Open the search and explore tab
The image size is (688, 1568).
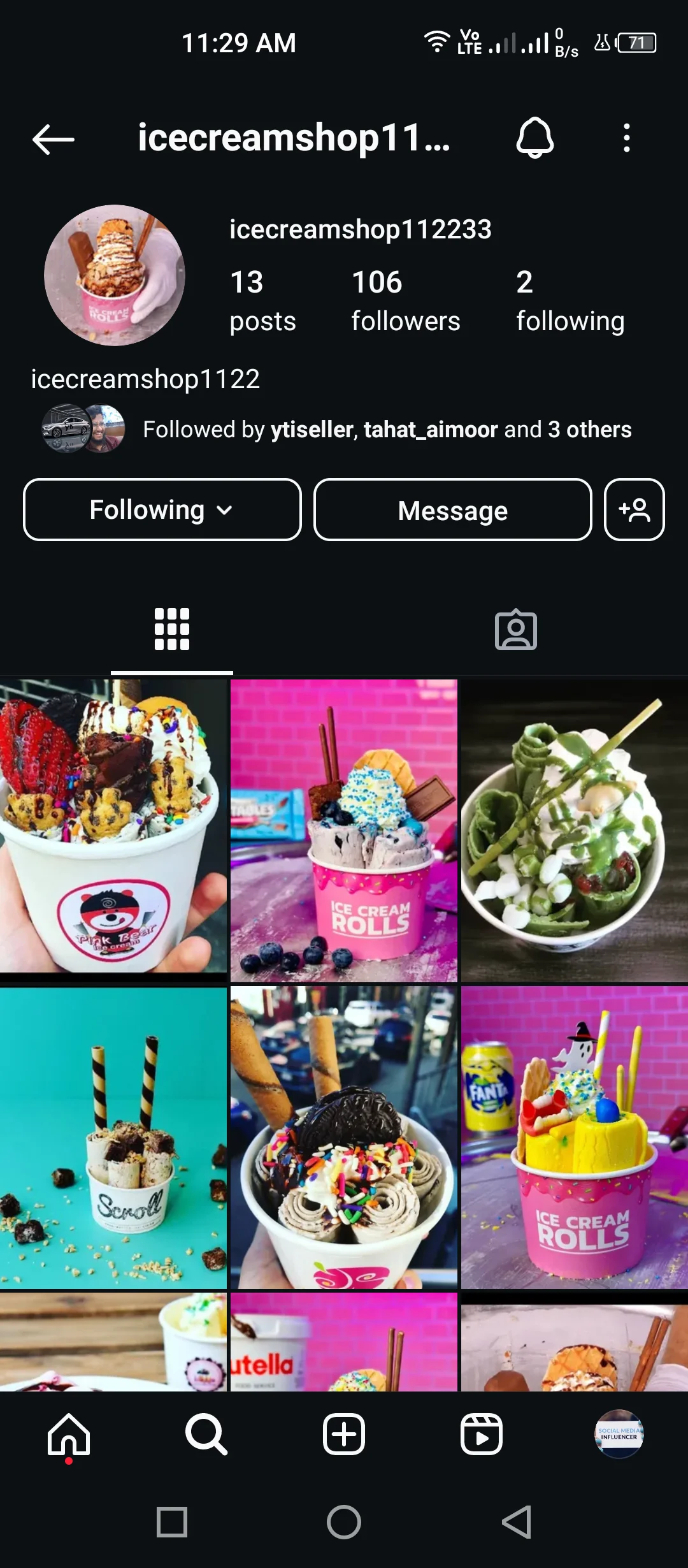pos(206,1435)
